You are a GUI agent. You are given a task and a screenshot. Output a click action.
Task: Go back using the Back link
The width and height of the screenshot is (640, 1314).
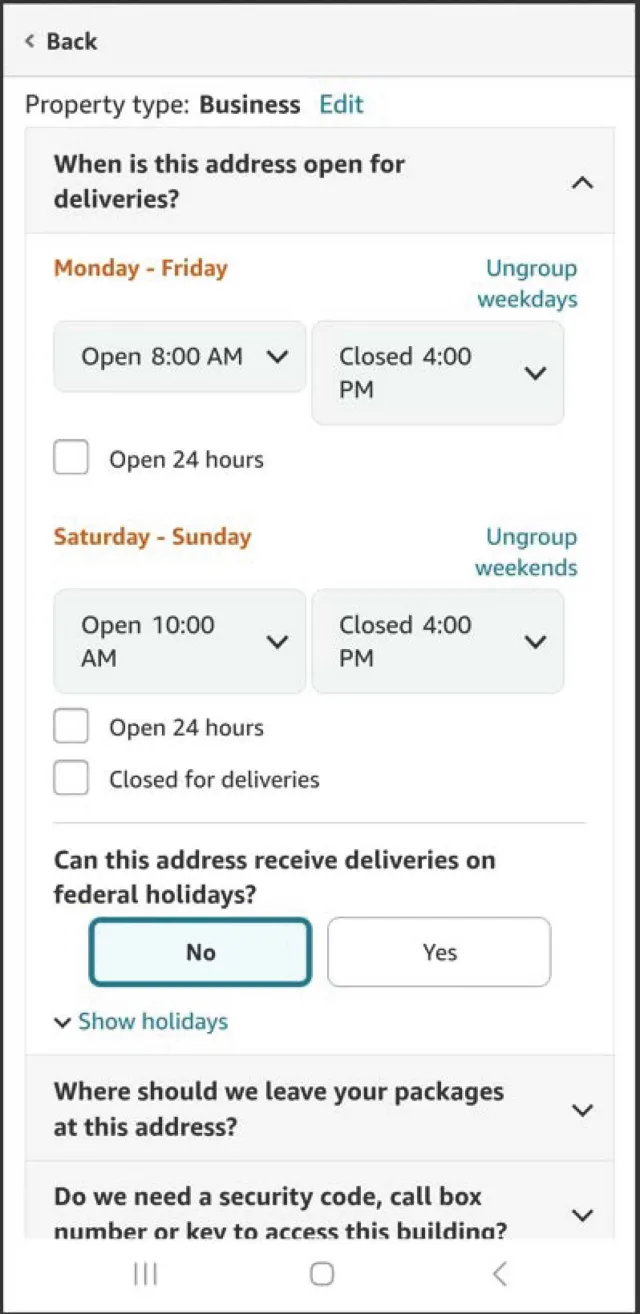pos(61,41)
